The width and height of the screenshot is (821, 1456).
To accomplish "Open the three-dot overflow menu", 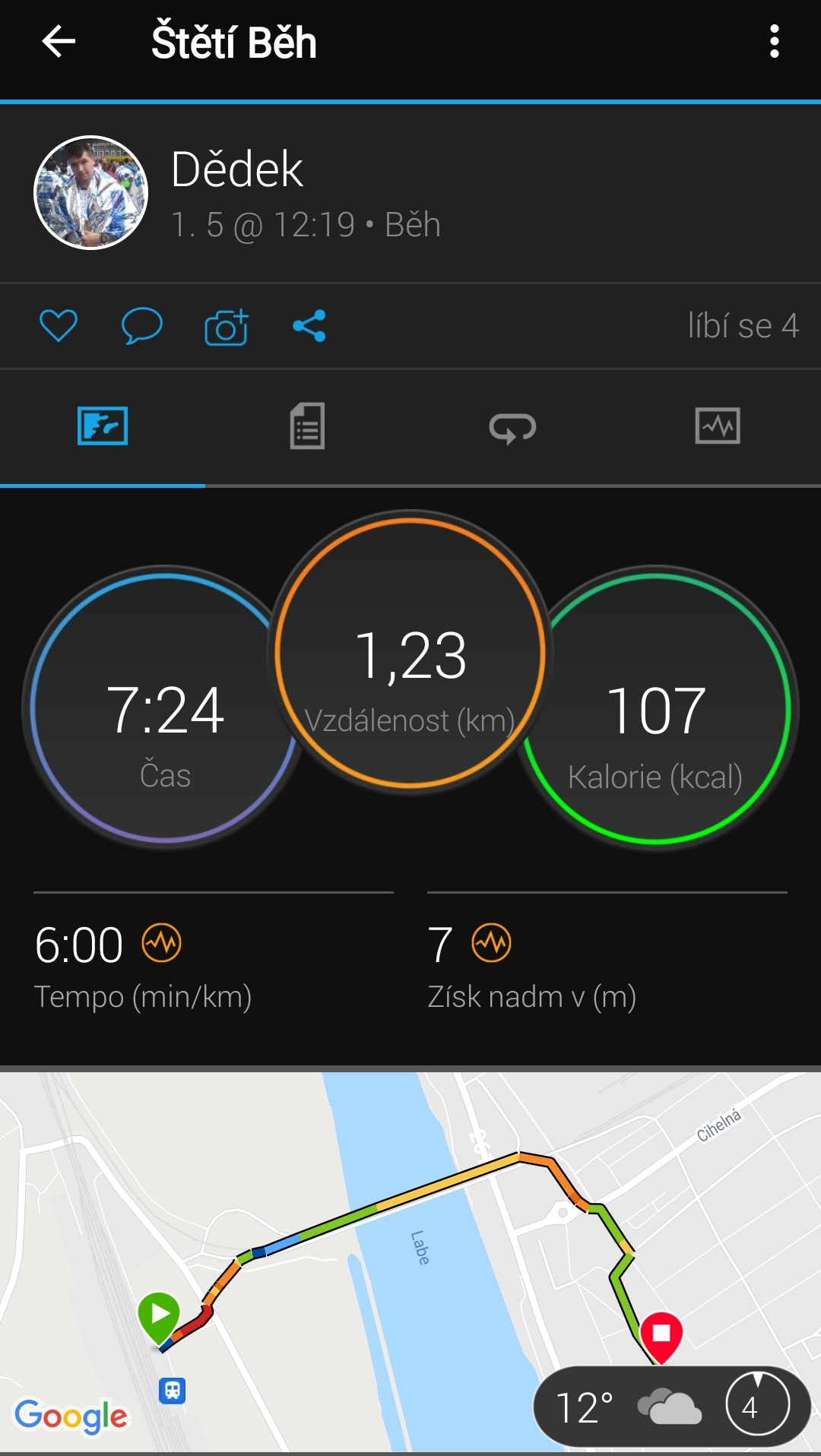I will tap(774, 41).
